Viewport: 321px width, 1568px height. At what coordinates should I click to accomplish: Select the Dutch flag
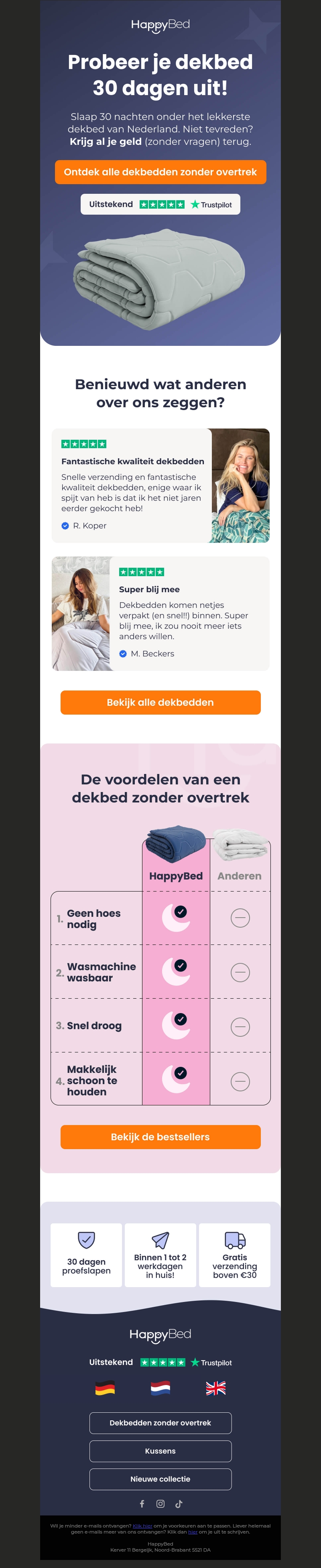160,1388
